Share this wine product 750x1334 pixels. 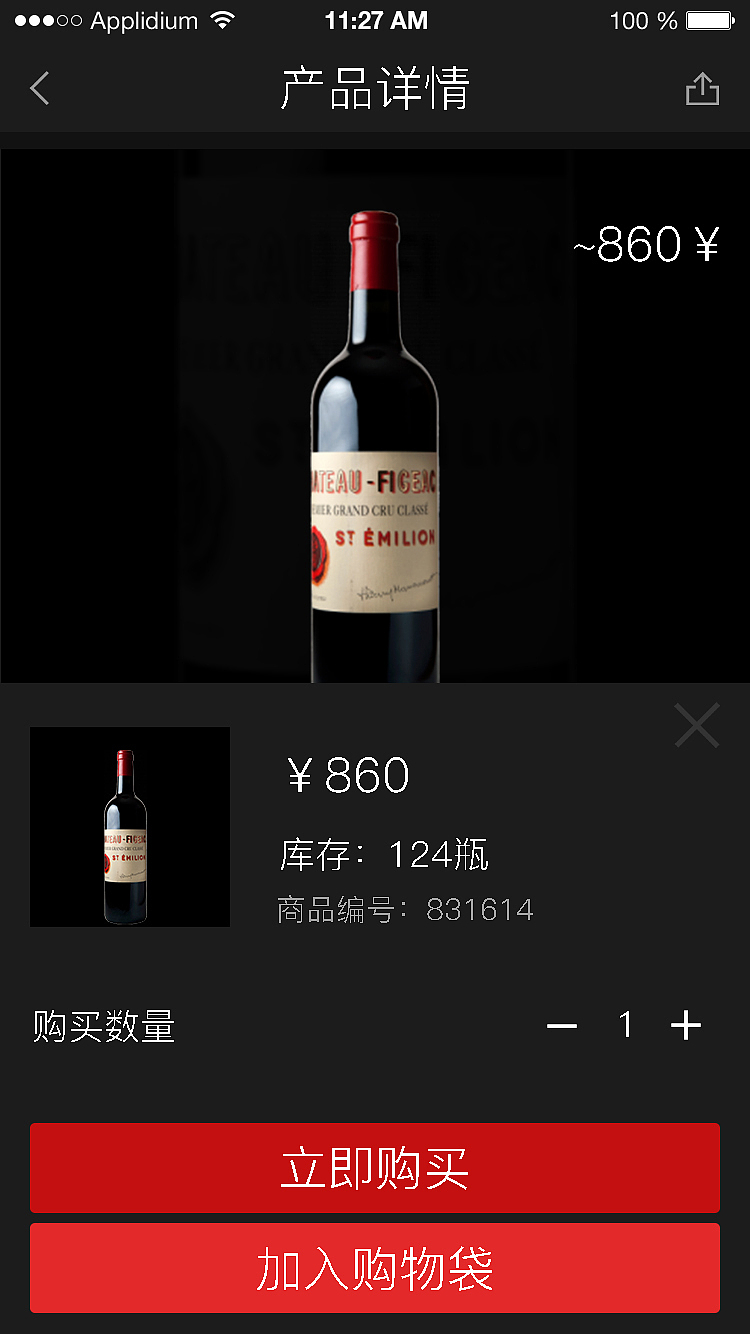(702, 89)
